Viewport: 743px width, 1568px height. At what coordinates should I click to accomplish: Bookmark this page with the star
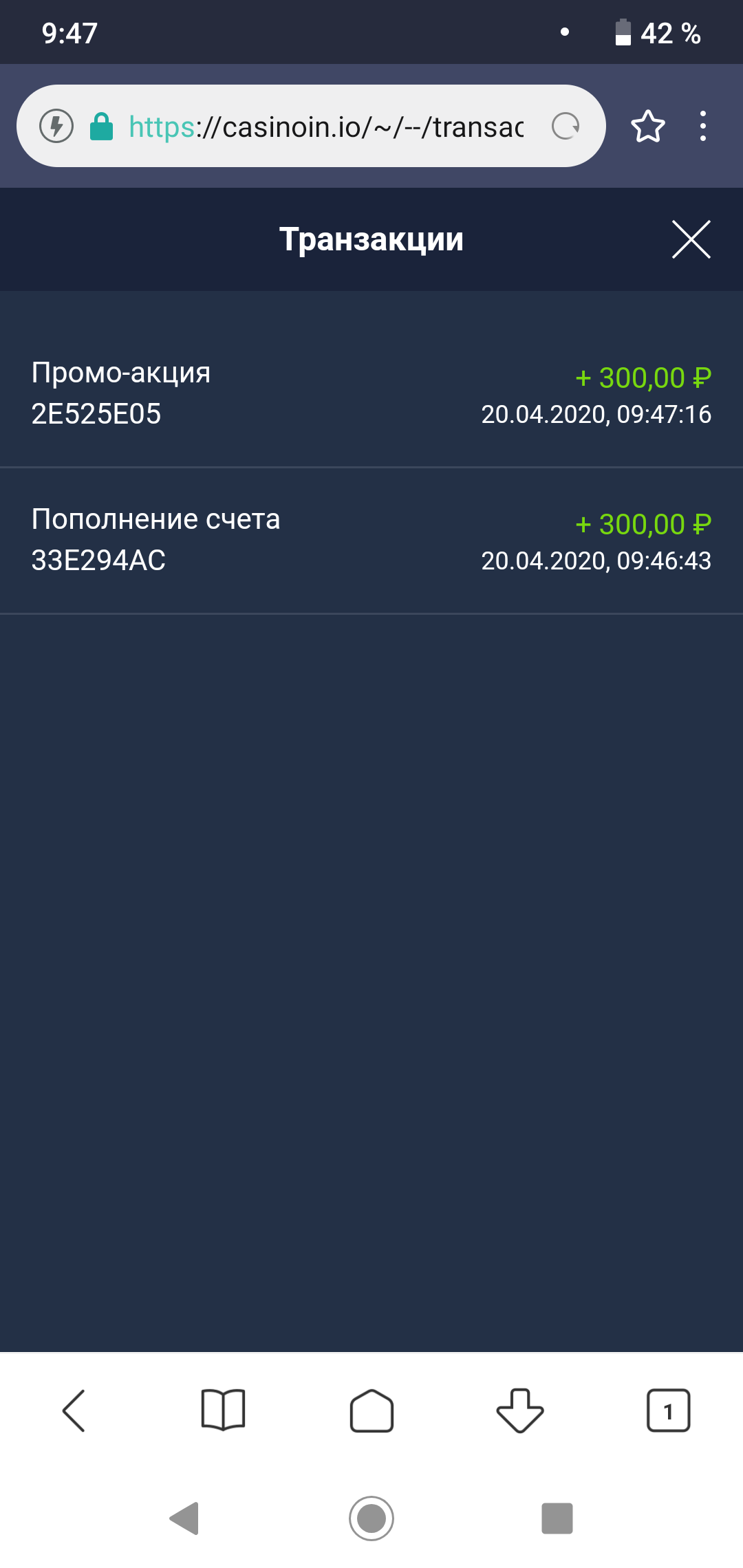[647, 127]
